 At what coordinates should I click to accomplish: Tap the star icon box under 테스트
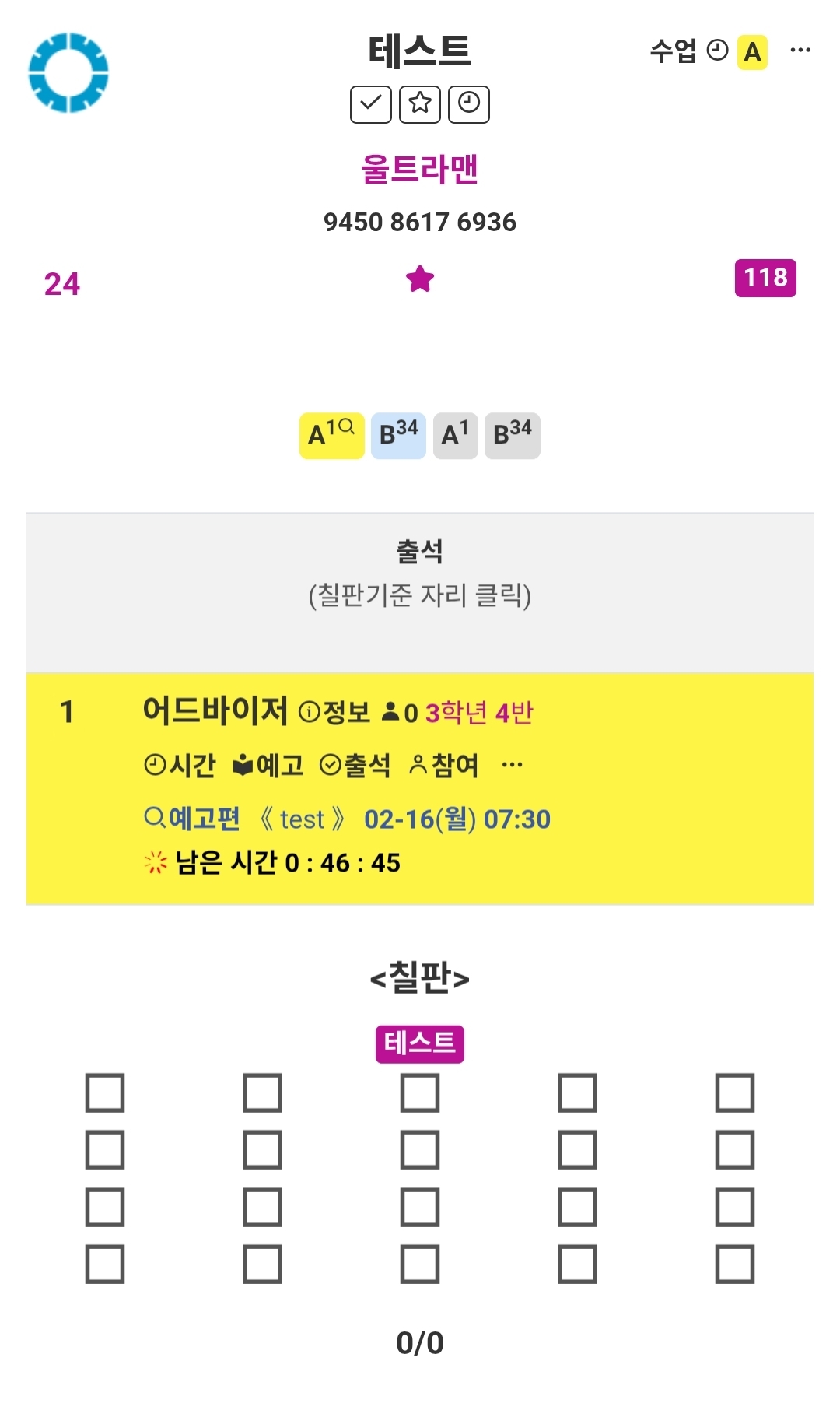[x=420, y=104]
